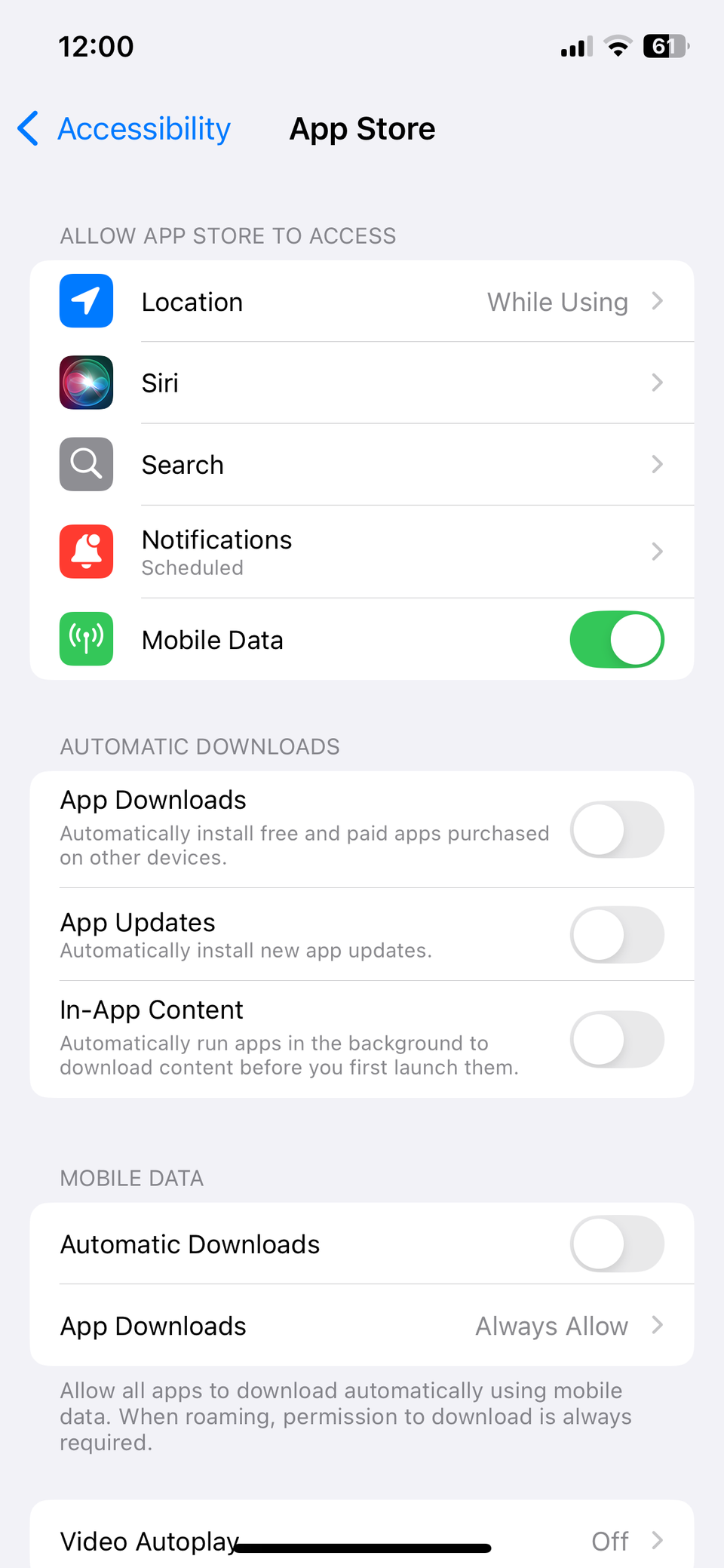Select the Siri icon

click(x=86, y=383)
